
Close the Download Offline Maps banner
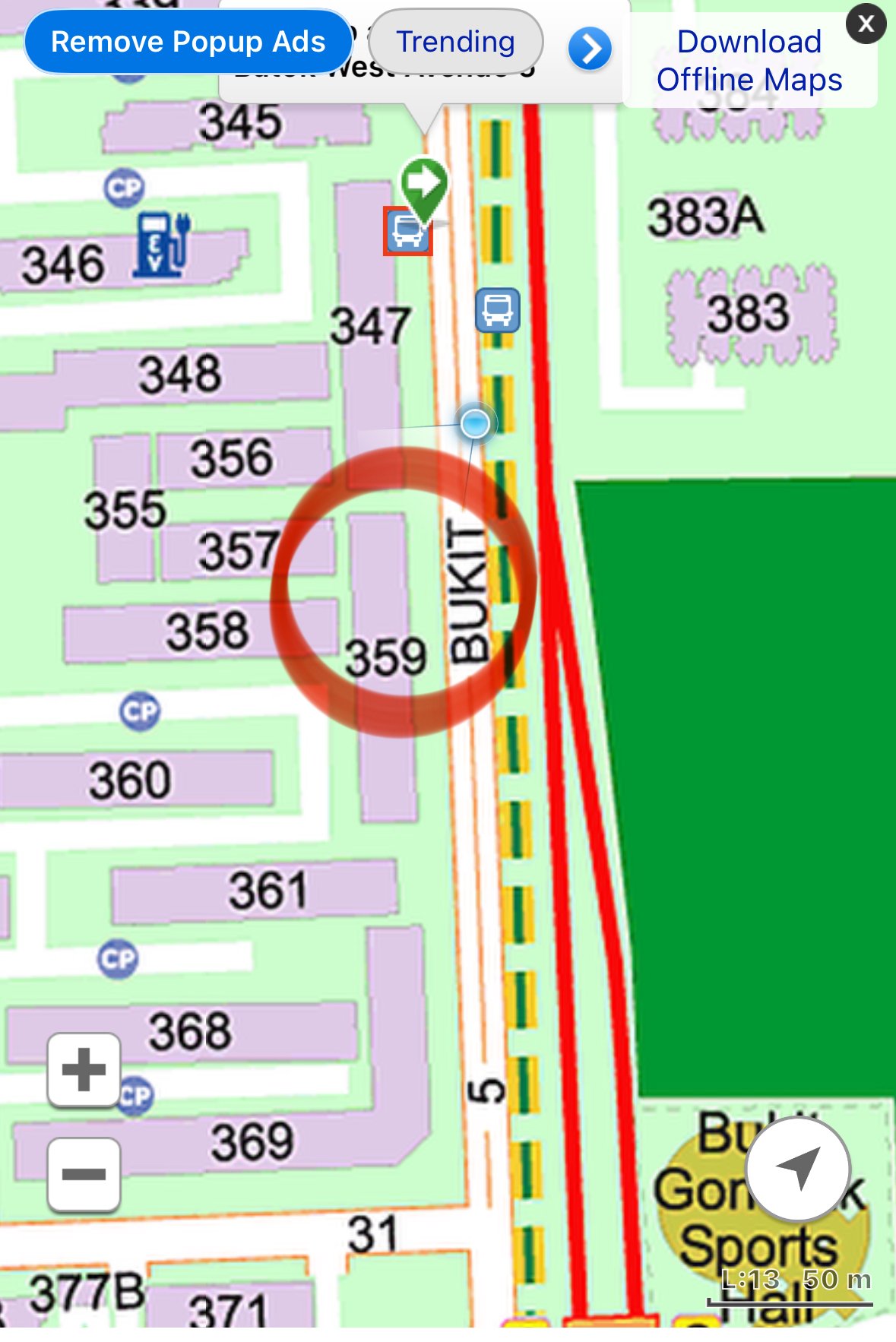click(x=866, y=24)
